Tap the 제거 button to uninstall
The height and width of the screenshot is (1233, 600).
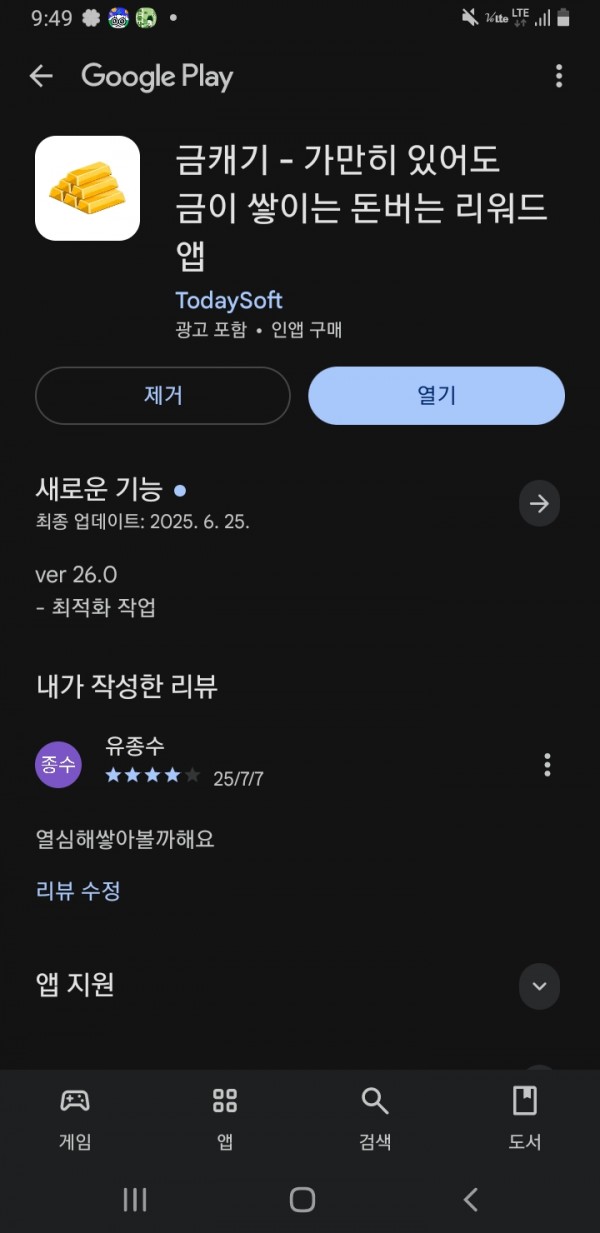point(163,395)
